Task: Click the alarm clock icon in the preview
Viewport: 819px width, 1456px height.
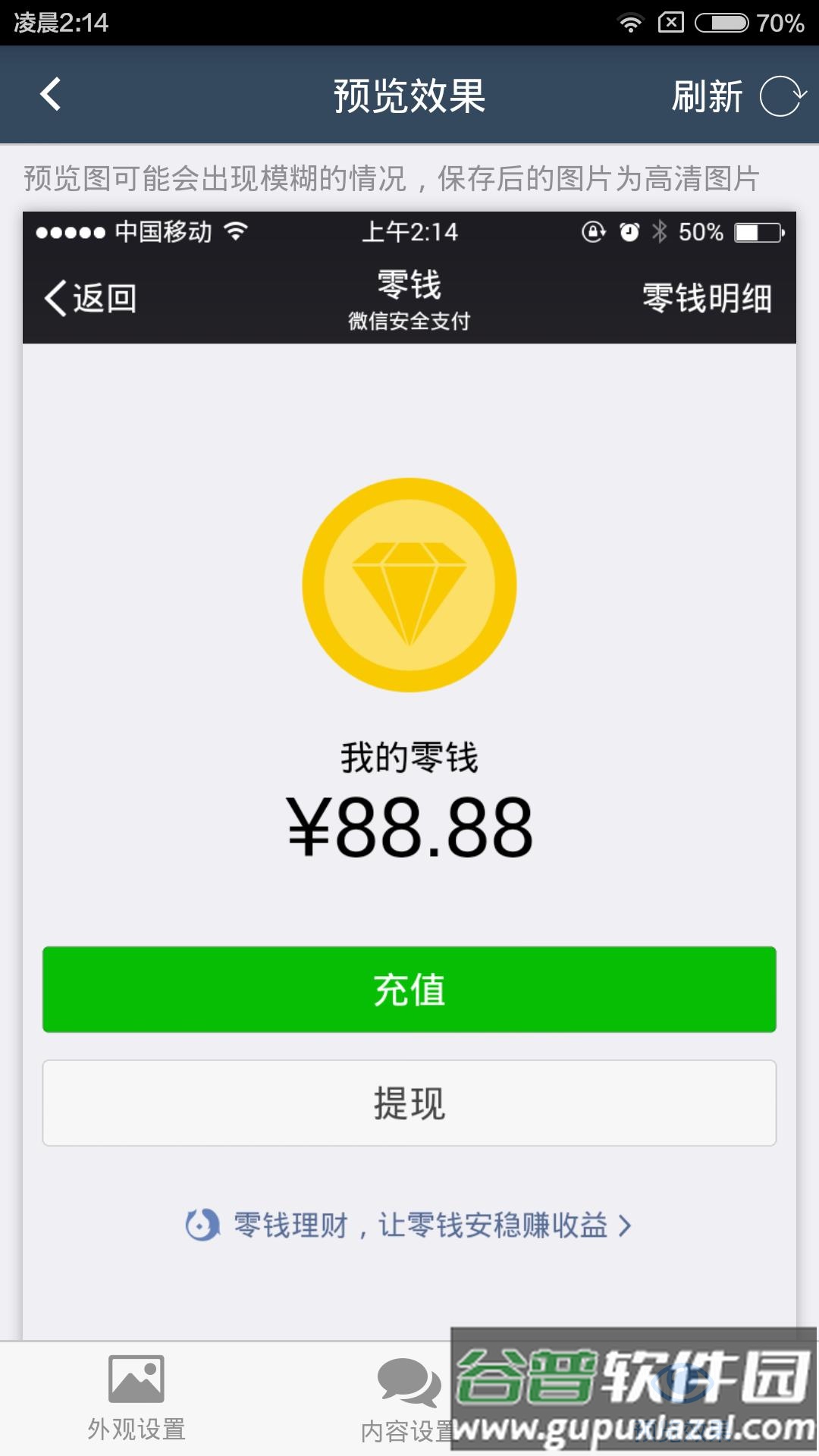Action: pos(630,234)
